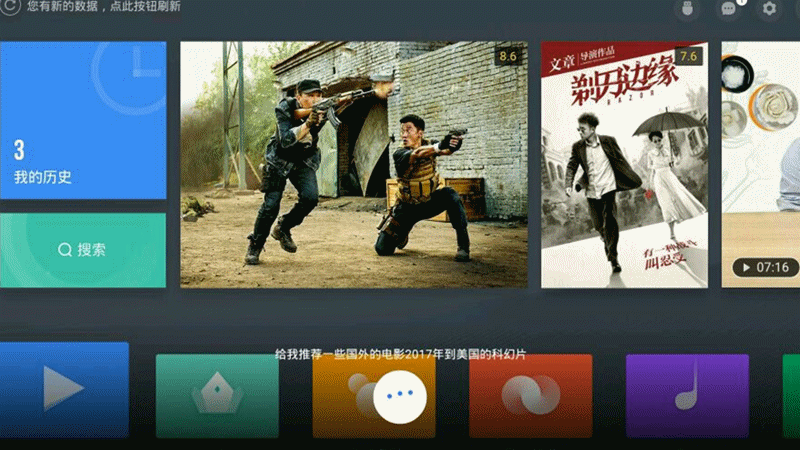Open the blue play triangle tile
This screenshot has height=450, width=800.
point(64,390)
